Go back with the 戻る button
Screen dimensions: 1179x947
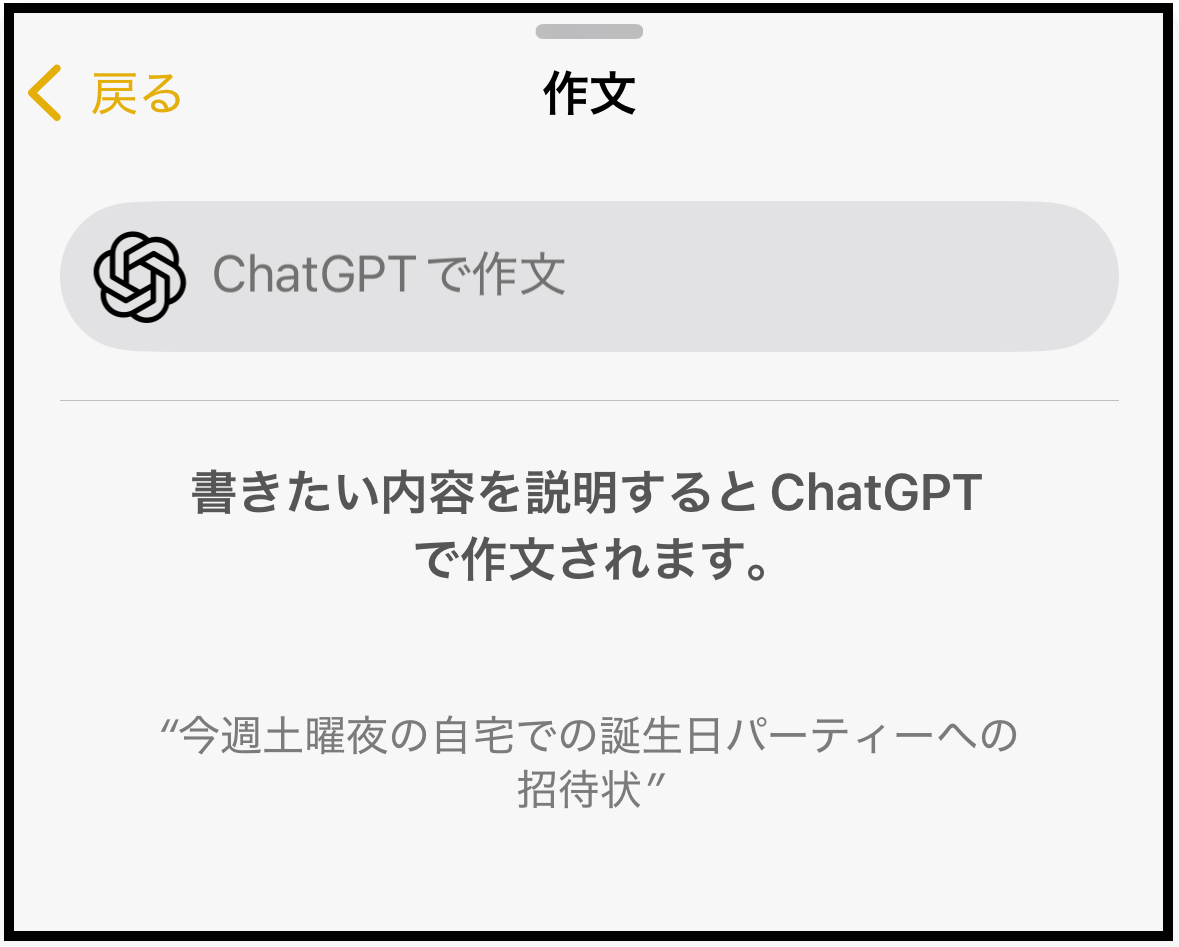[105, 95]
